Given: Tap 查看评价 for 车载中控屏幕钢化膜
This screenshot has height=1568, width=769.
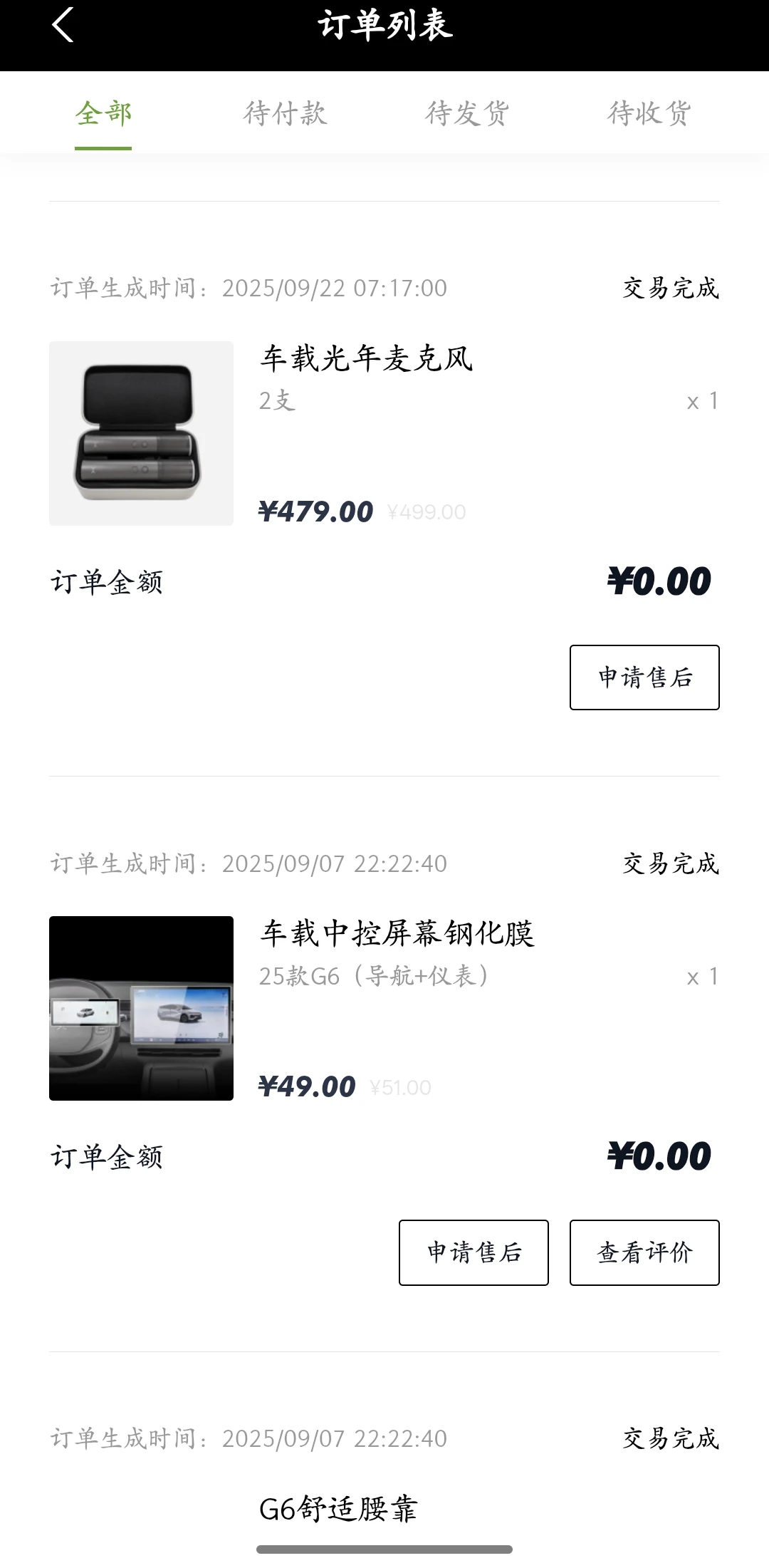Looking at the screenshot, I should [644, 1252].
